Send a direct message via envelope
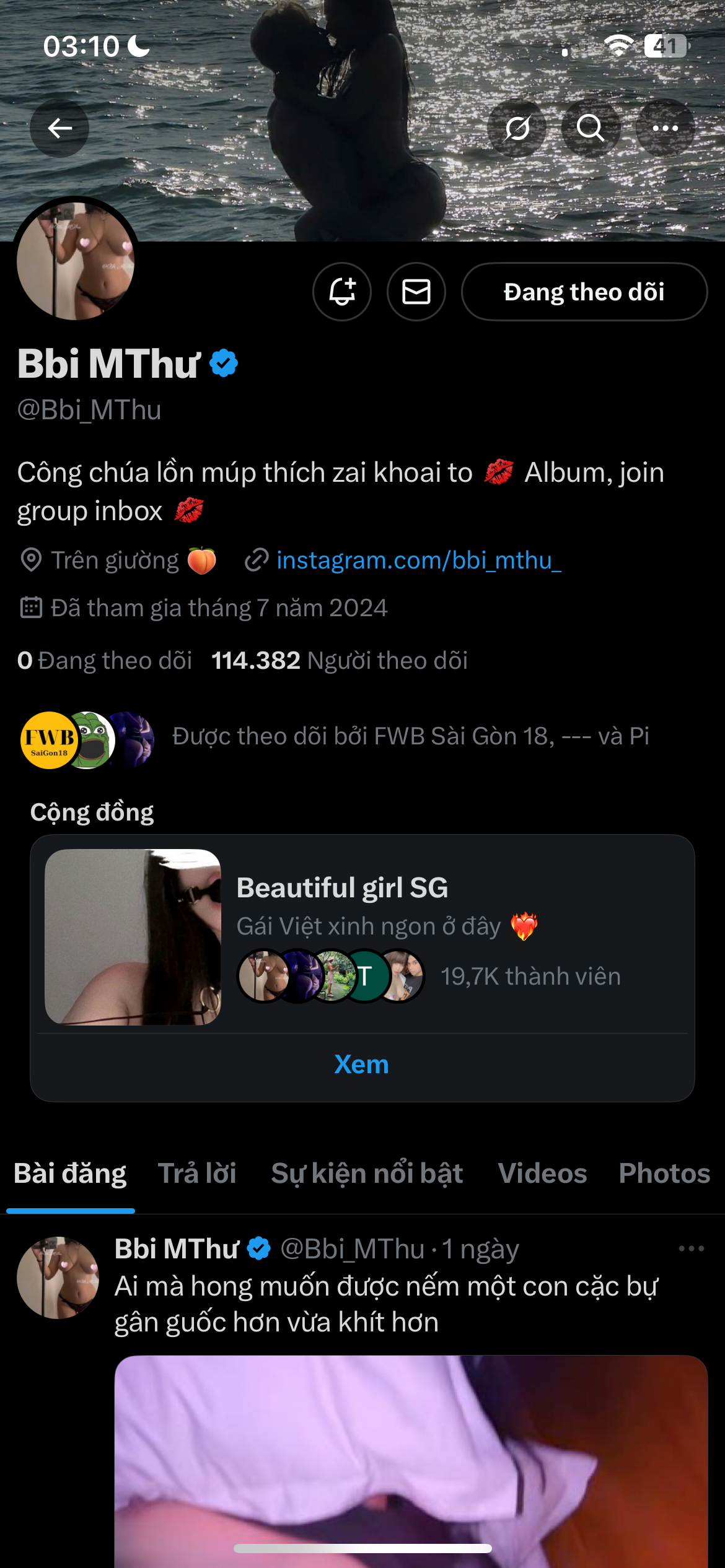Viewport: 725px width, 1568px height. point(416,292)
